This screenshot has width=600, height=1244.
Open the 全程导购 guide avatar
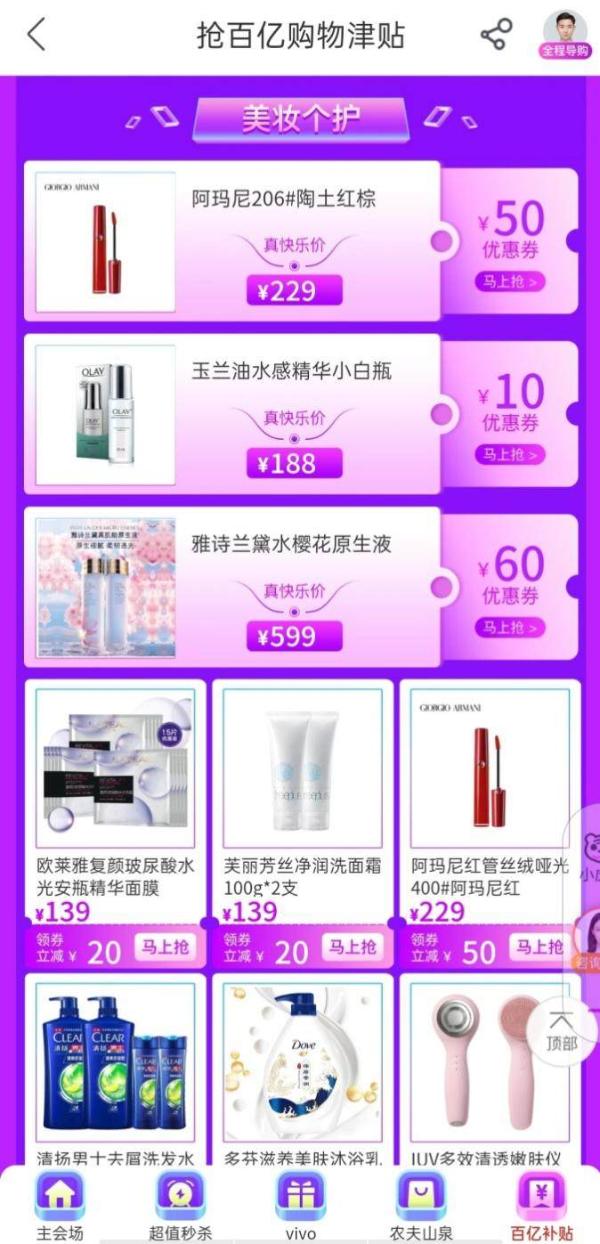tap(566, 34)
